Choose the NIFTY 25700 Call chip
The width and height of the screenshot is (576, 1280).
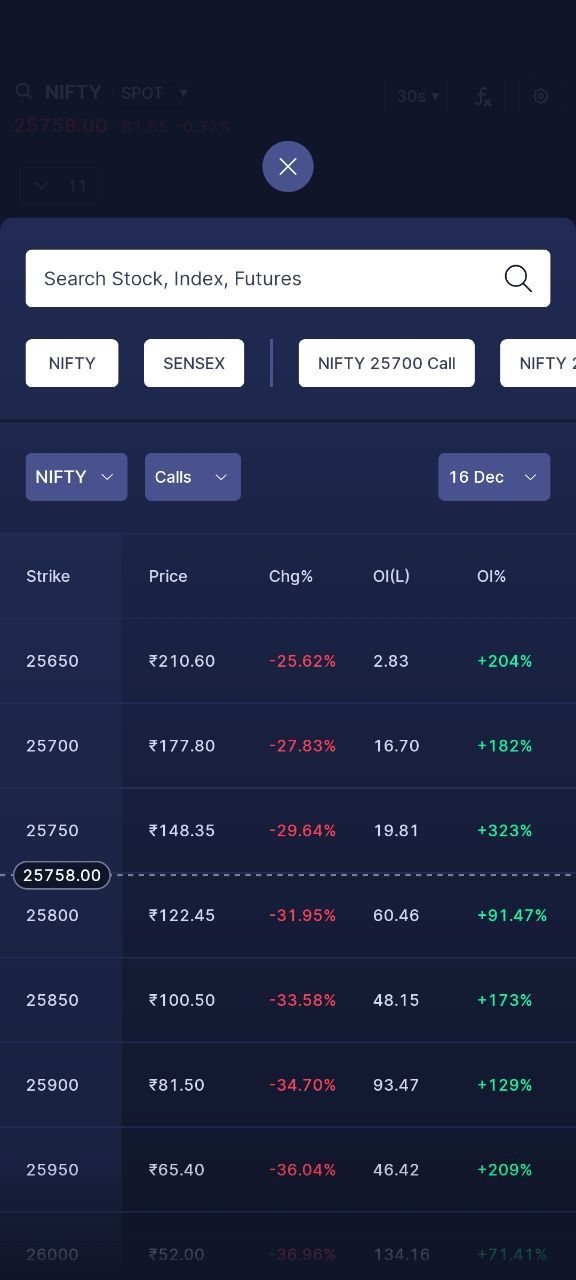(387, 363)
